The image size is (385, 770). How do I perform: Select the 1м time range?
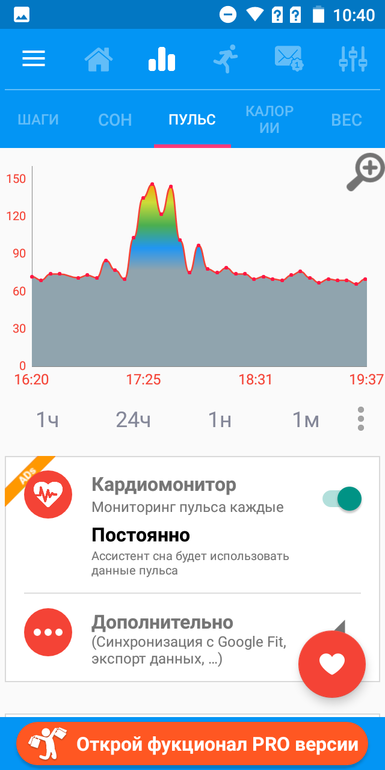pyautogui.click(x=305, y=420)
